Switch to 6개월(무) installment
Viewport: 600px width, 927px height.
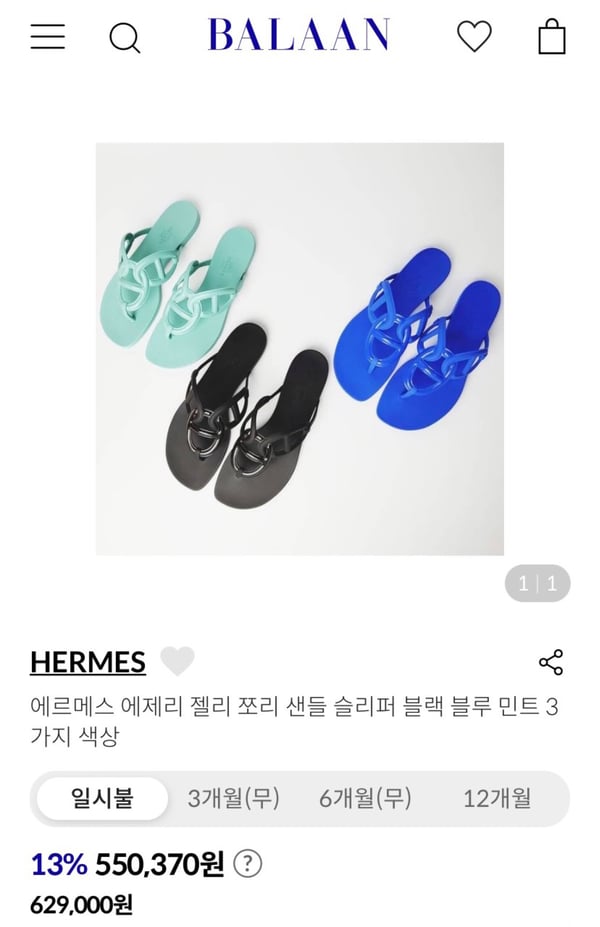(x=365, y=798)
